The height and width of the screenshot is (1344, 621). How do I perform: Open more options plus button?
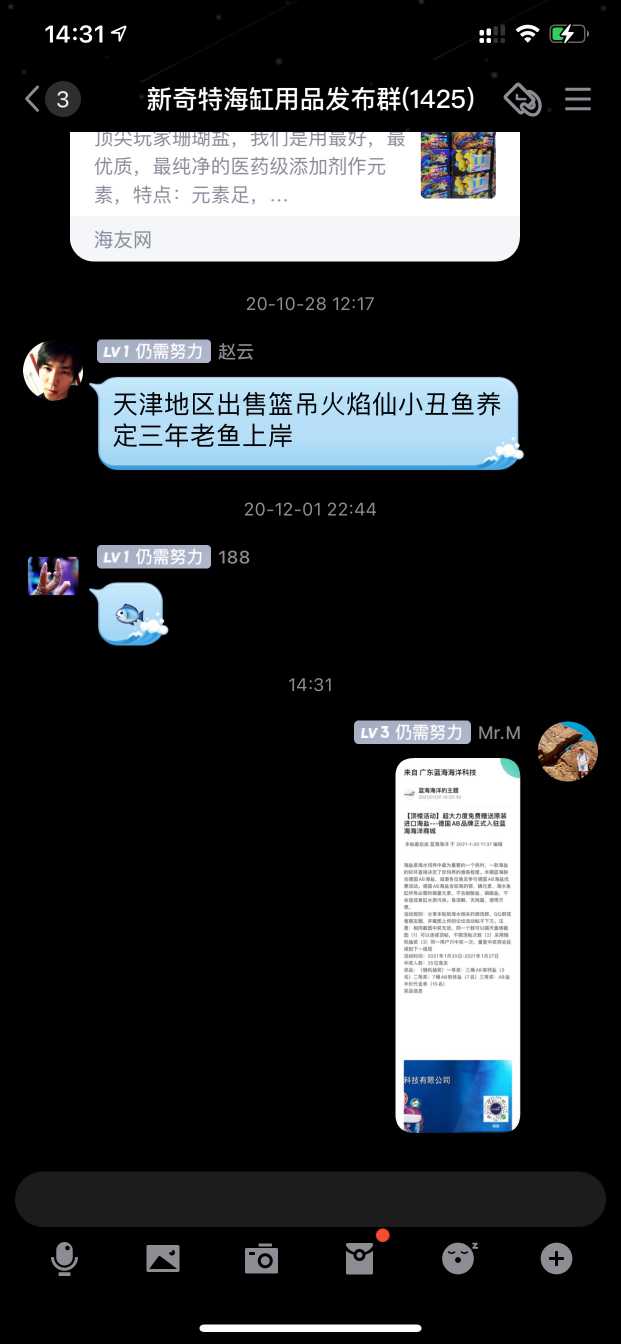(x=556, y=1258)
